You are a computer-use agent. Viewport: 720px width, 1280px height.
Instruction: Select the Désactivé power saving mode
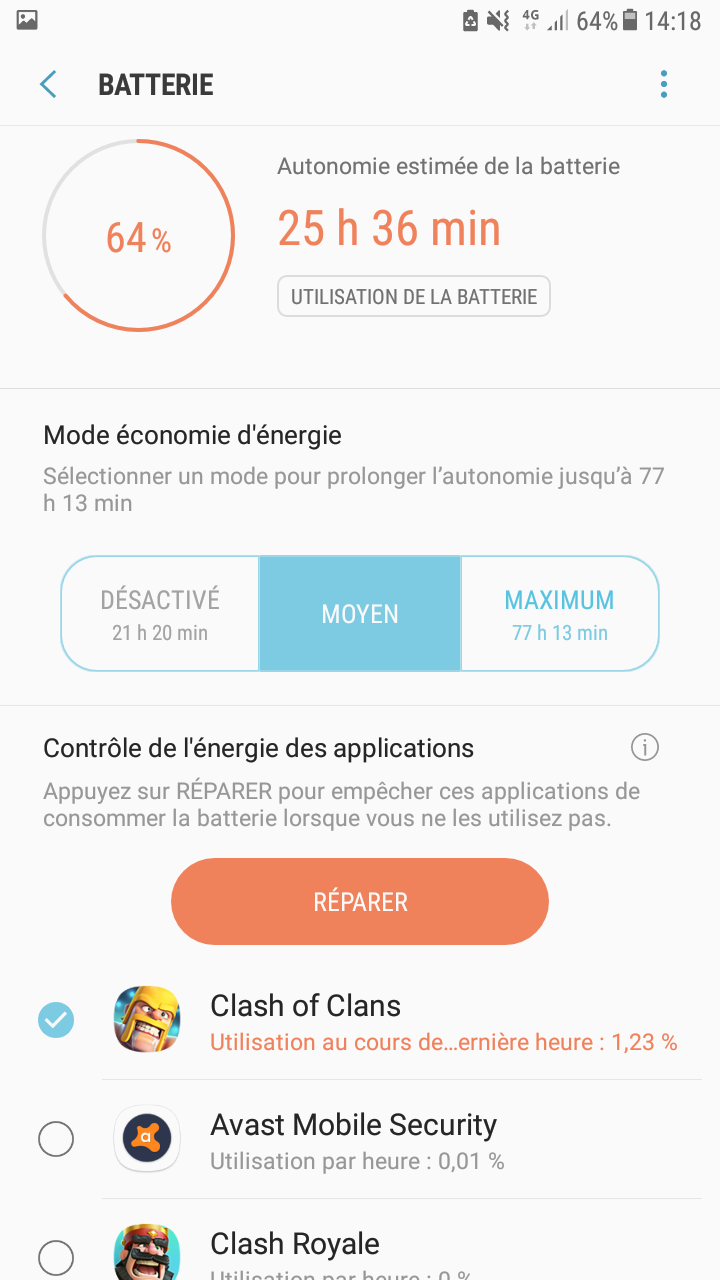(x=160, y=614)
